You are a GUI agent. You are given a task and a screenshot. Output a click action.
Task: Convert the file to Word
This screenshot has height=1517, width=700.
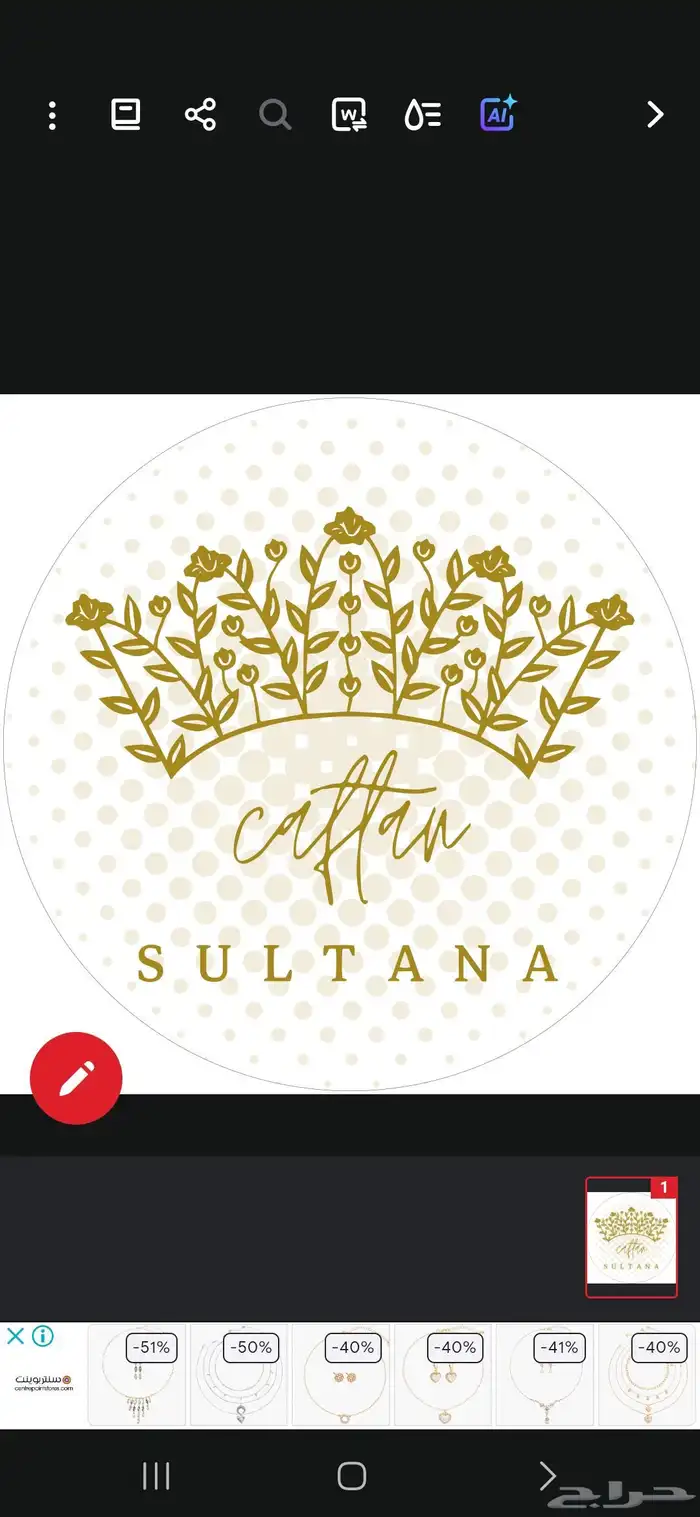(349, 115)
